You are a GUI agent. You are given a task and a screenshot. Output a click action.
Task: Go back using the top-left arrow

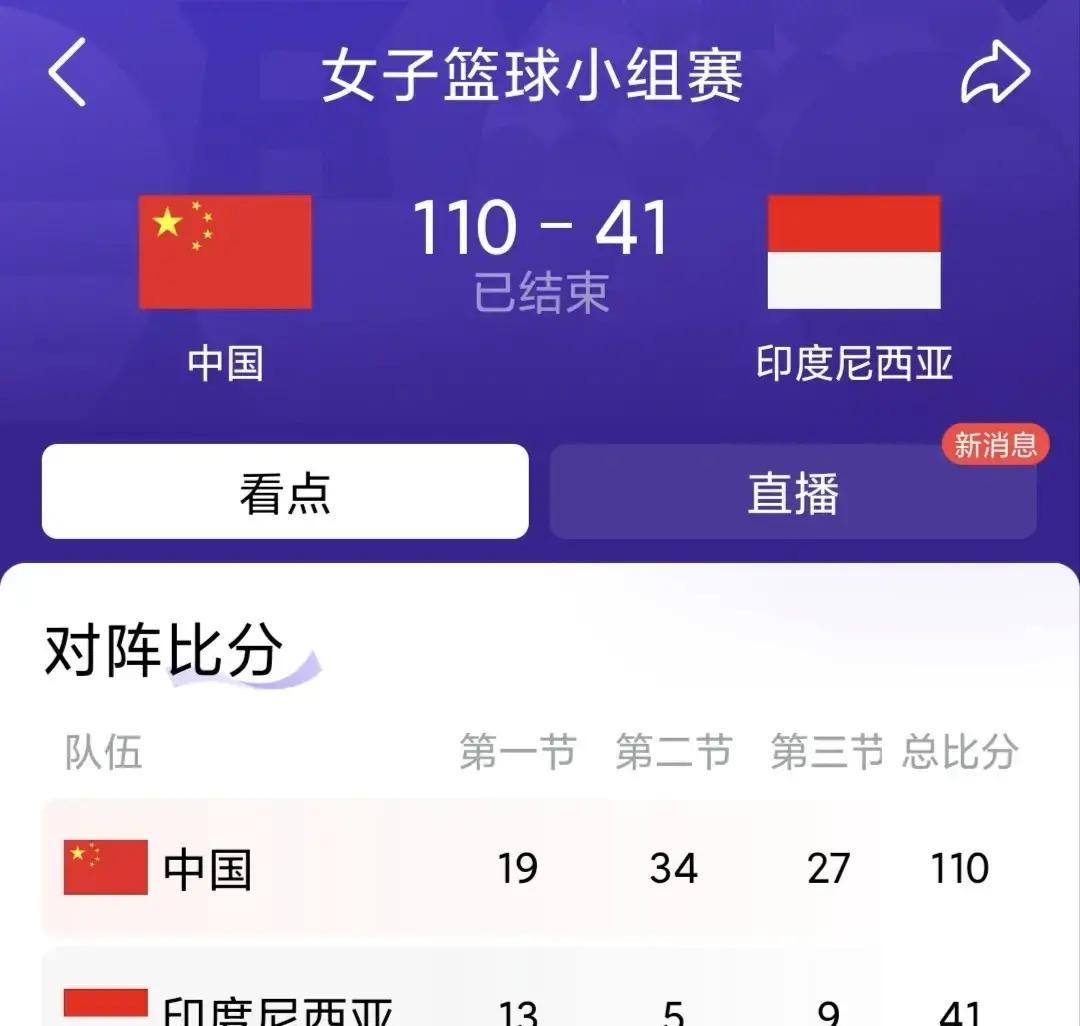coord(67,72)
